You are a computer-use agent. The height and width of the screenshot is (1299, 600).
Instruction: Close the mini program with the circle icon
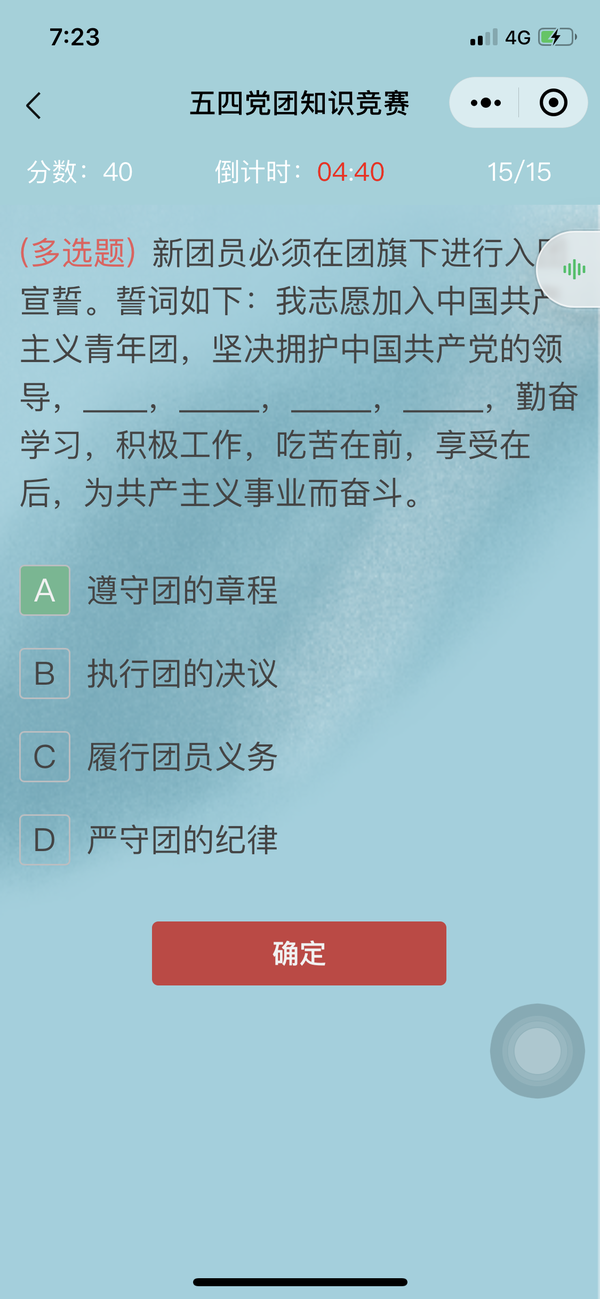pyautogui.click(x=553, y=103)
